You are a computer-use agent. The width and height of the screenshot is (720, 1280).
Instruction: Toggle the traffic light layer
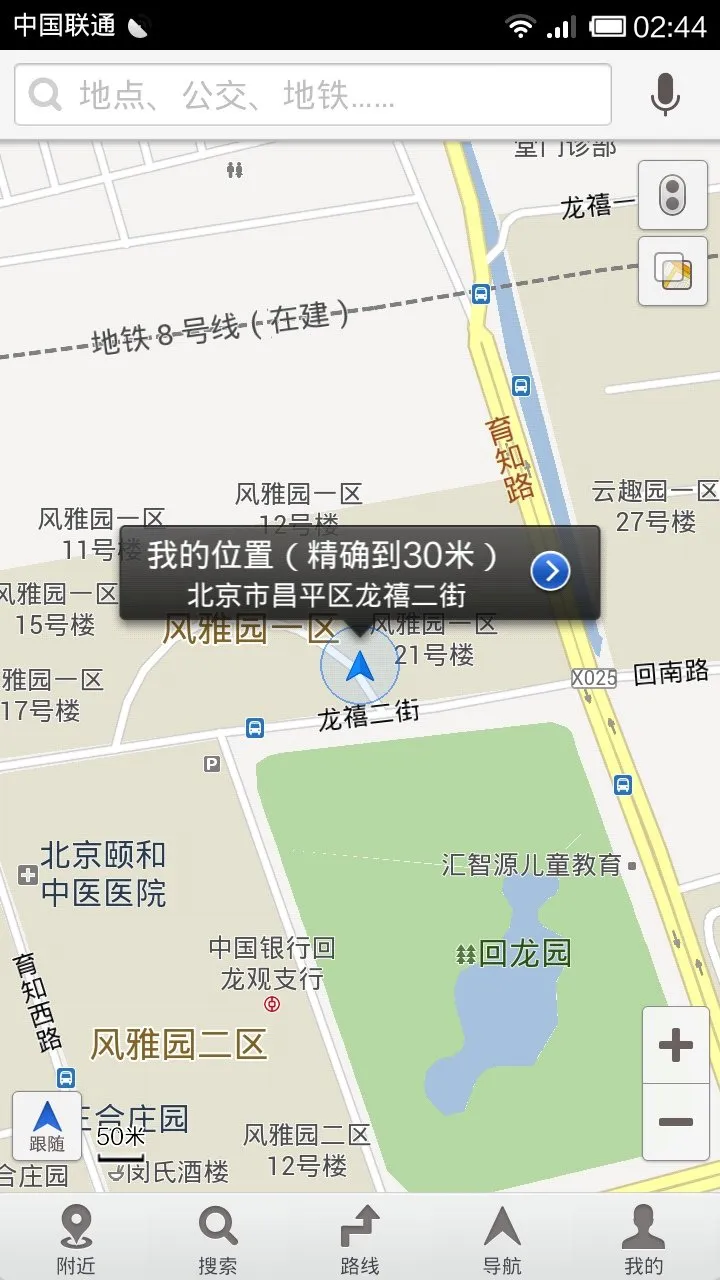pyautogui.click(x=672, y=195)
